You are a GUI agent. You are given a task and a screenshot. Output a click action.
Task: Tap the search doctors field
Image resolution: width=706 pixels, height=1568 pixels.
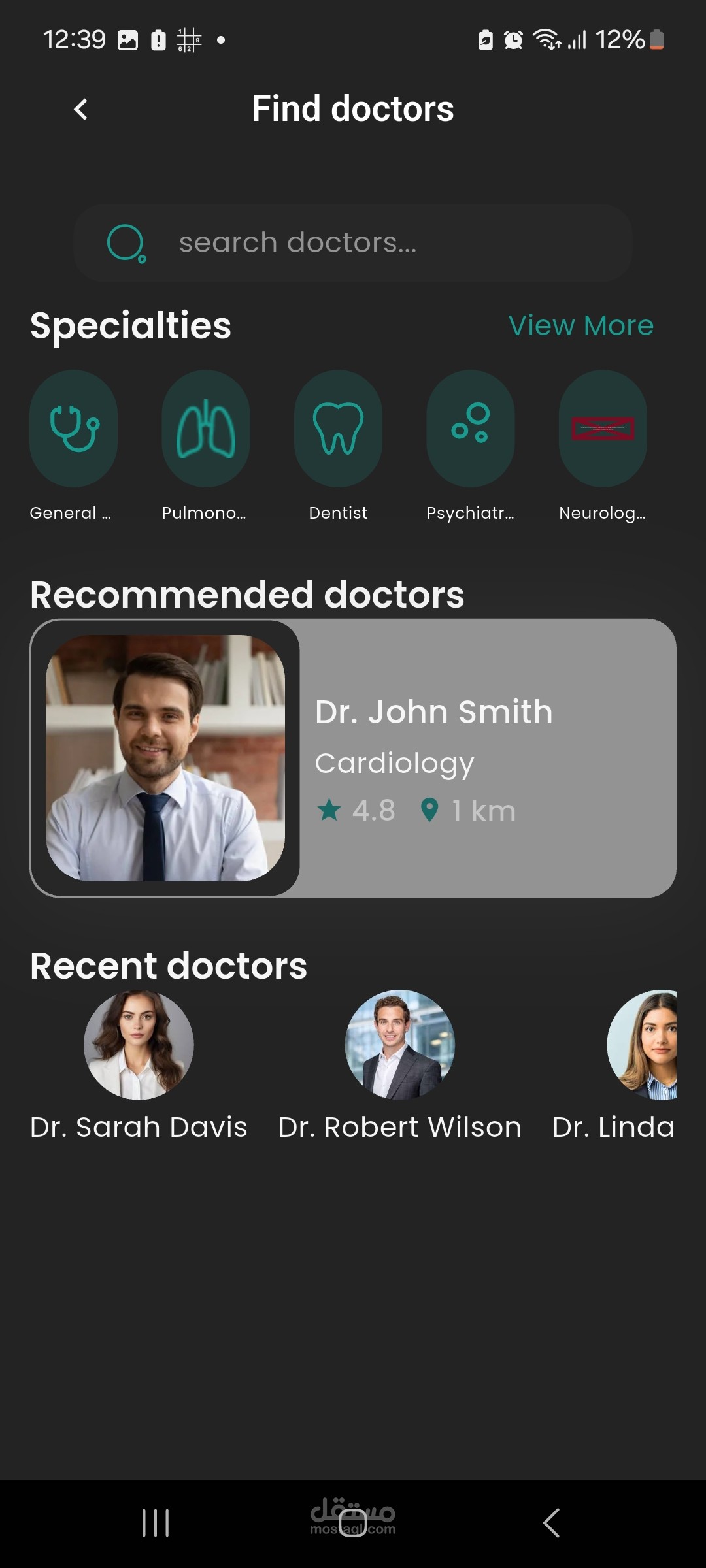353,243
